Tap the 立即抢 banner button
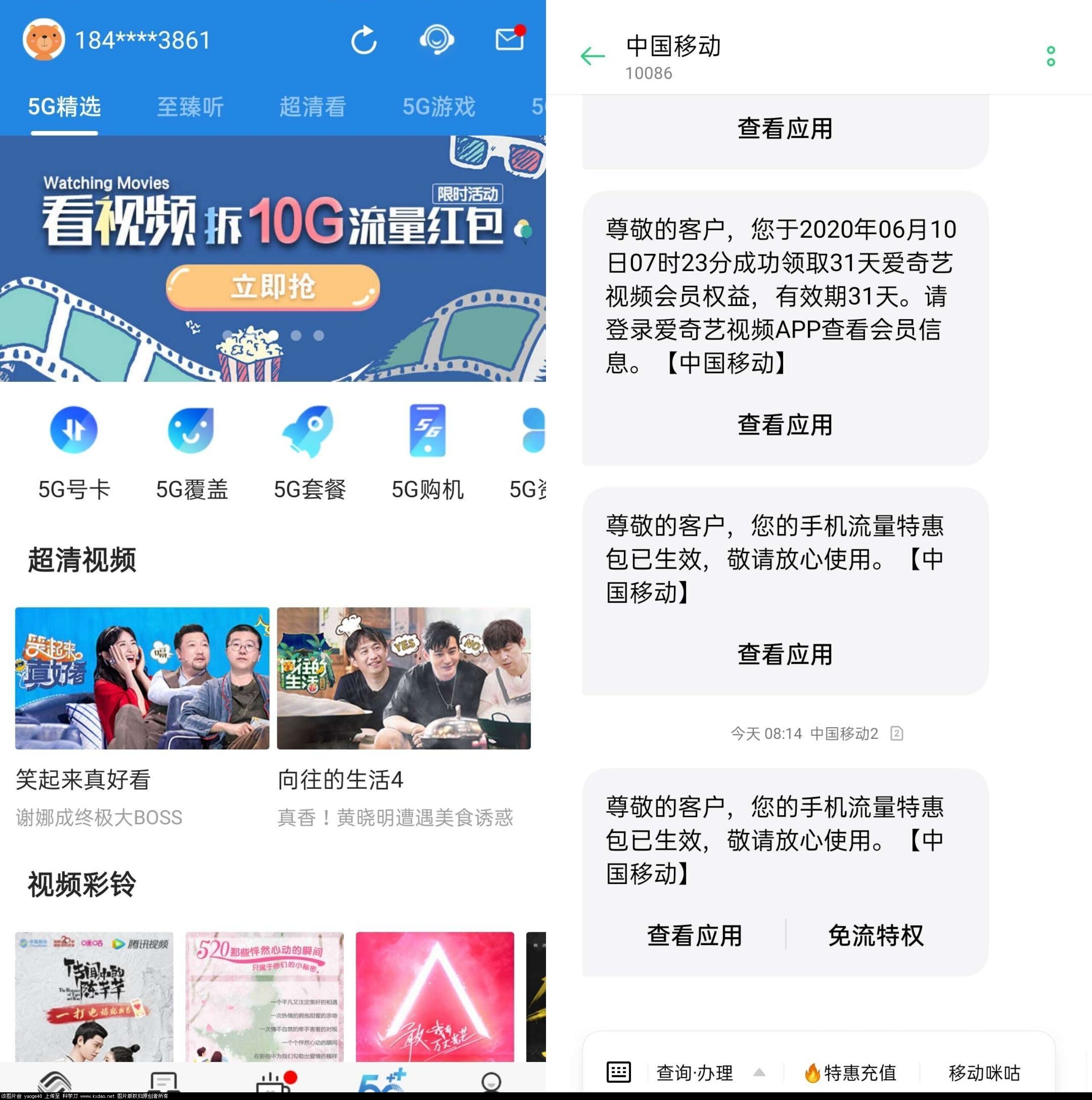 coord(273,286)
